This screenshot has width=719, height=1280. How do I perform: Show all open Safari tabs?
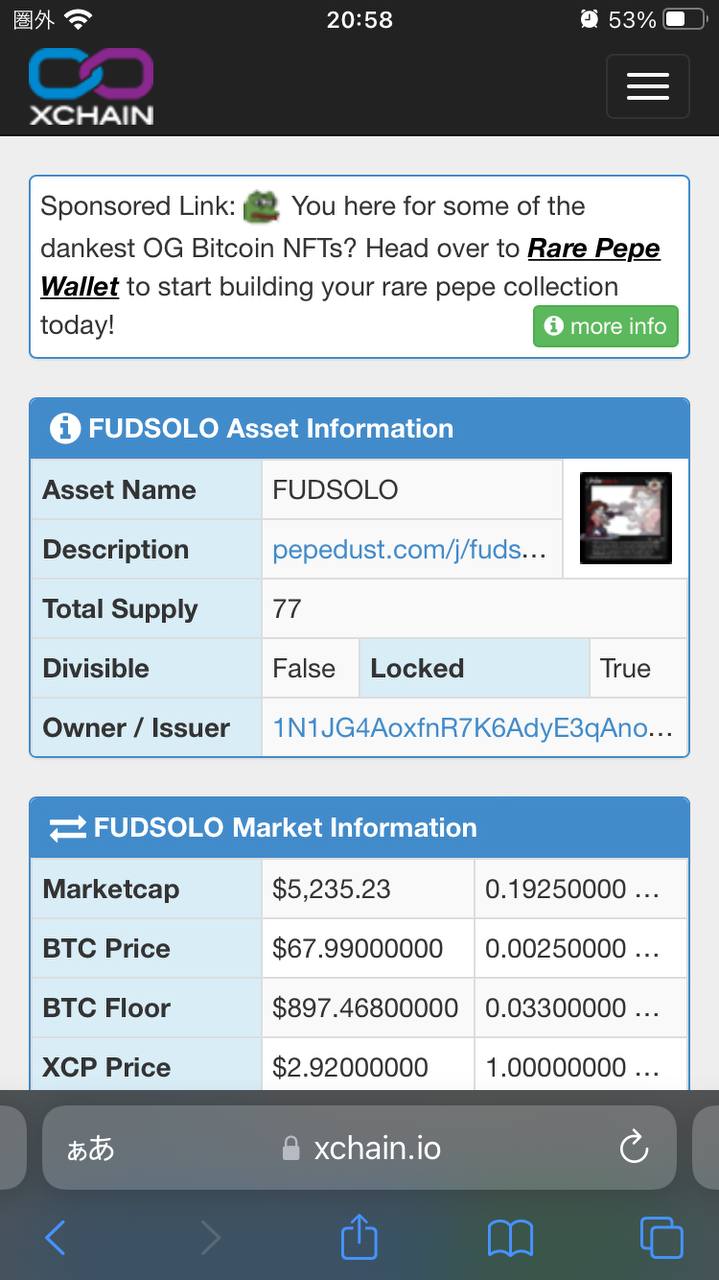pos(661,1238)
